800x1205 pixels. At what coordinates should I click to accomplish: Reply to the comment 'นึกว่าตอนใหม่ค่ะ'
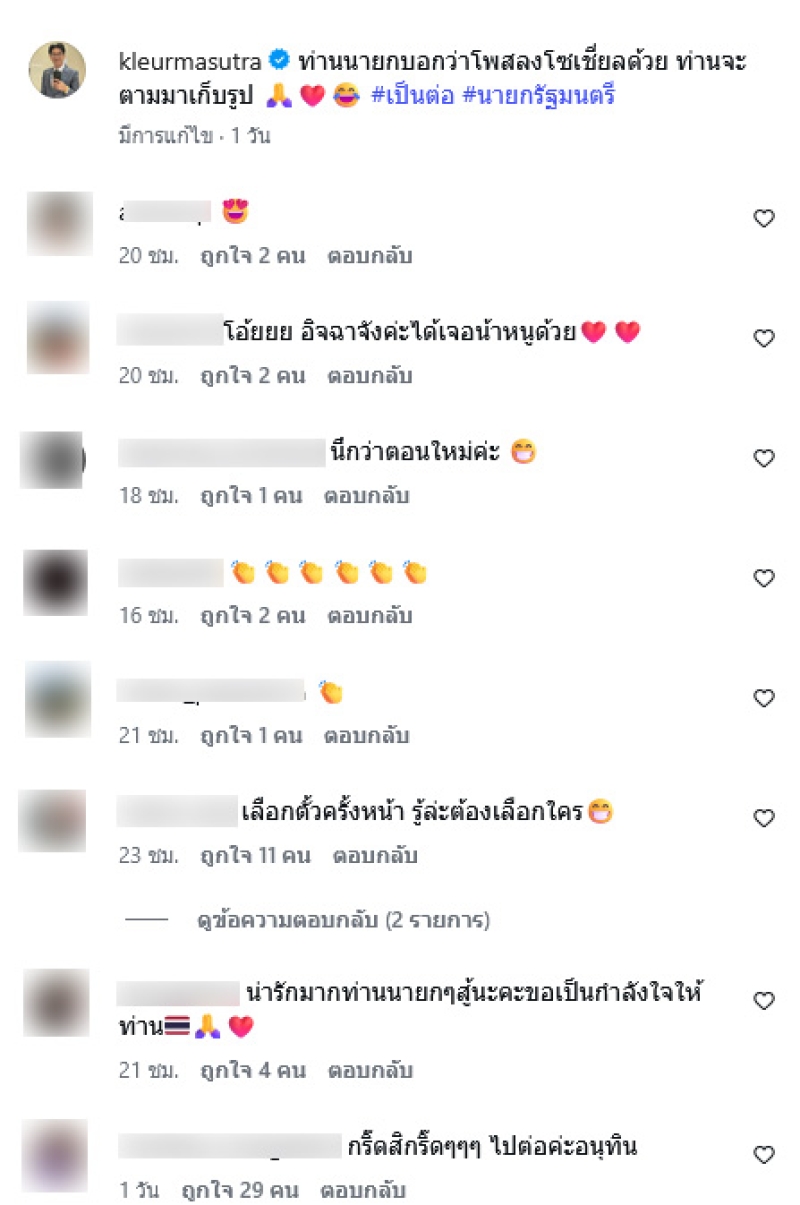[366, 496]
